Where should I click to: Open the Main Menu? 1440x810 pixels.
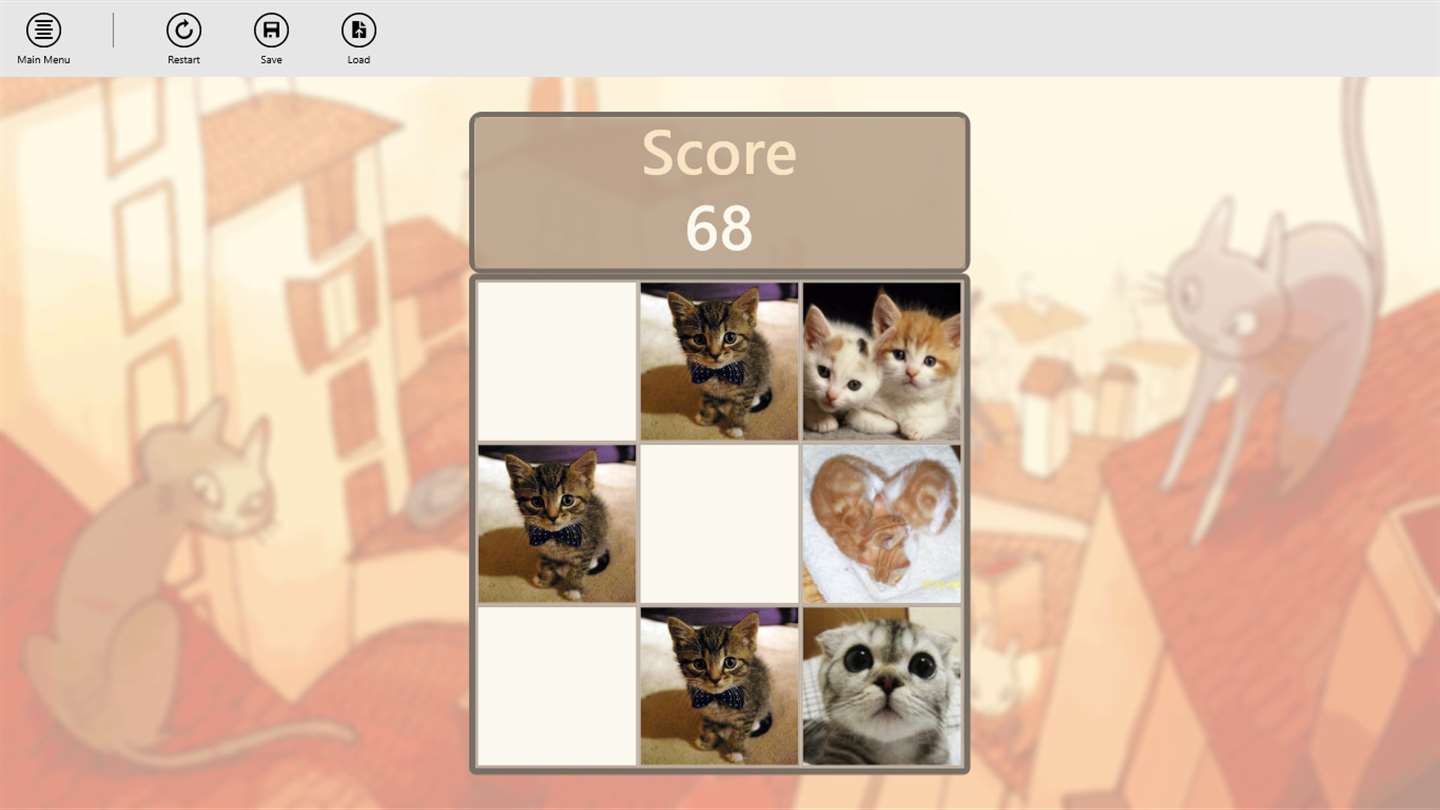[x=43, y=31]
